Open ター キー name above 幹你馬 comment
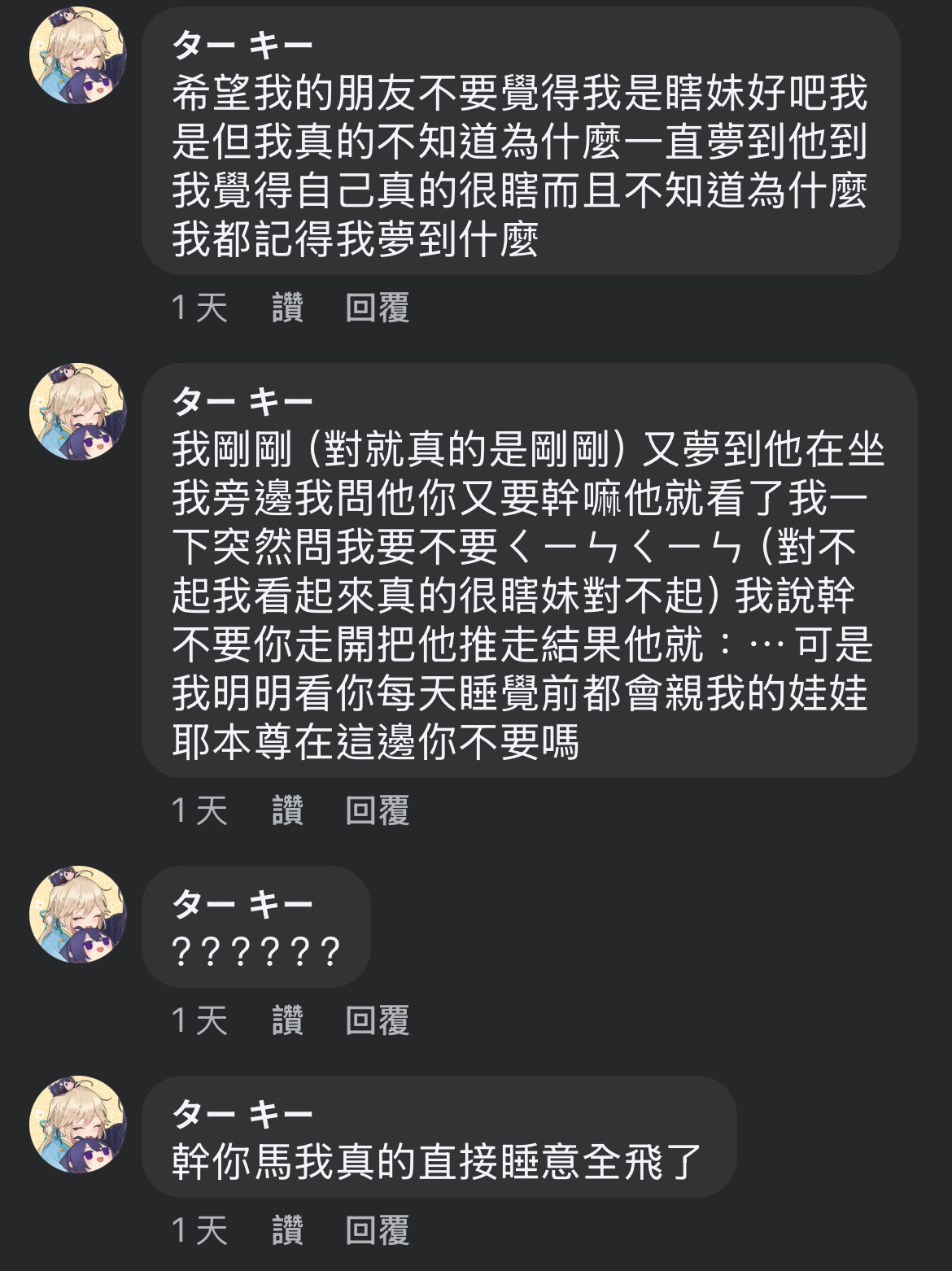The width and height of the screenshot is (952, 1271). (x=242, y=1114)
